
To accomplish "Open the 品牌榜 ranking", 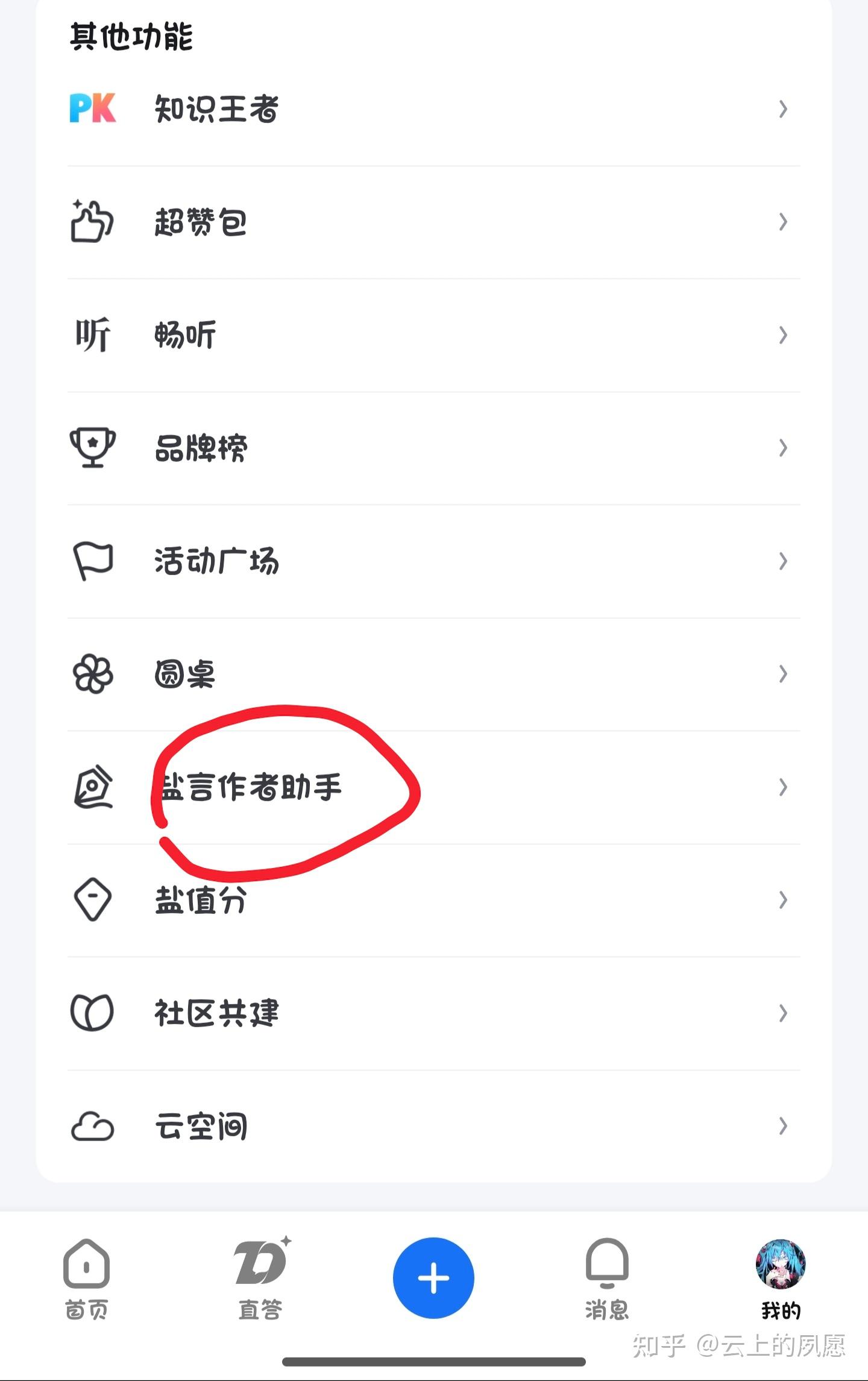I will (201, 448).
